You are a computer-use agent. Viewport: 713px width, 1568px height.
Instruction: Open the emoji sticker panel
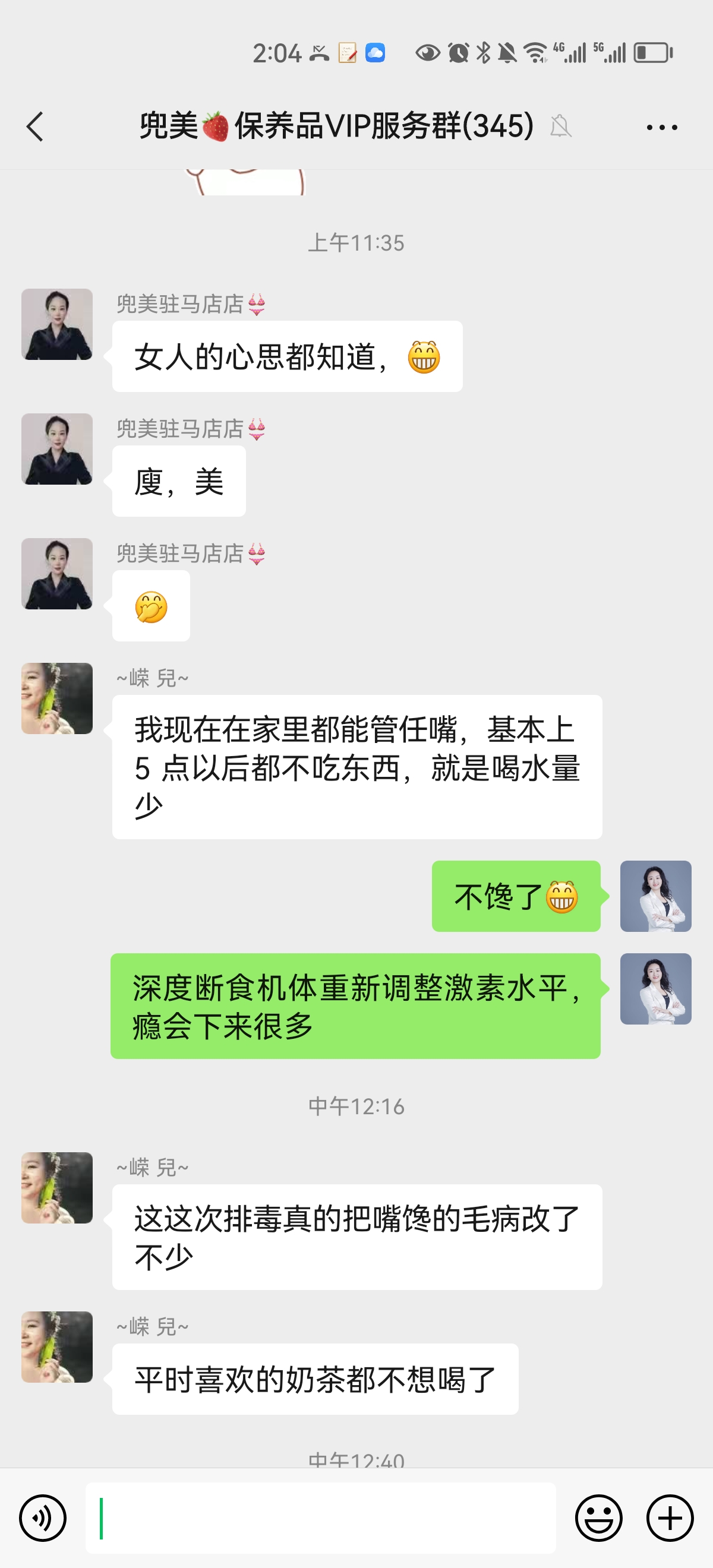598,1518
